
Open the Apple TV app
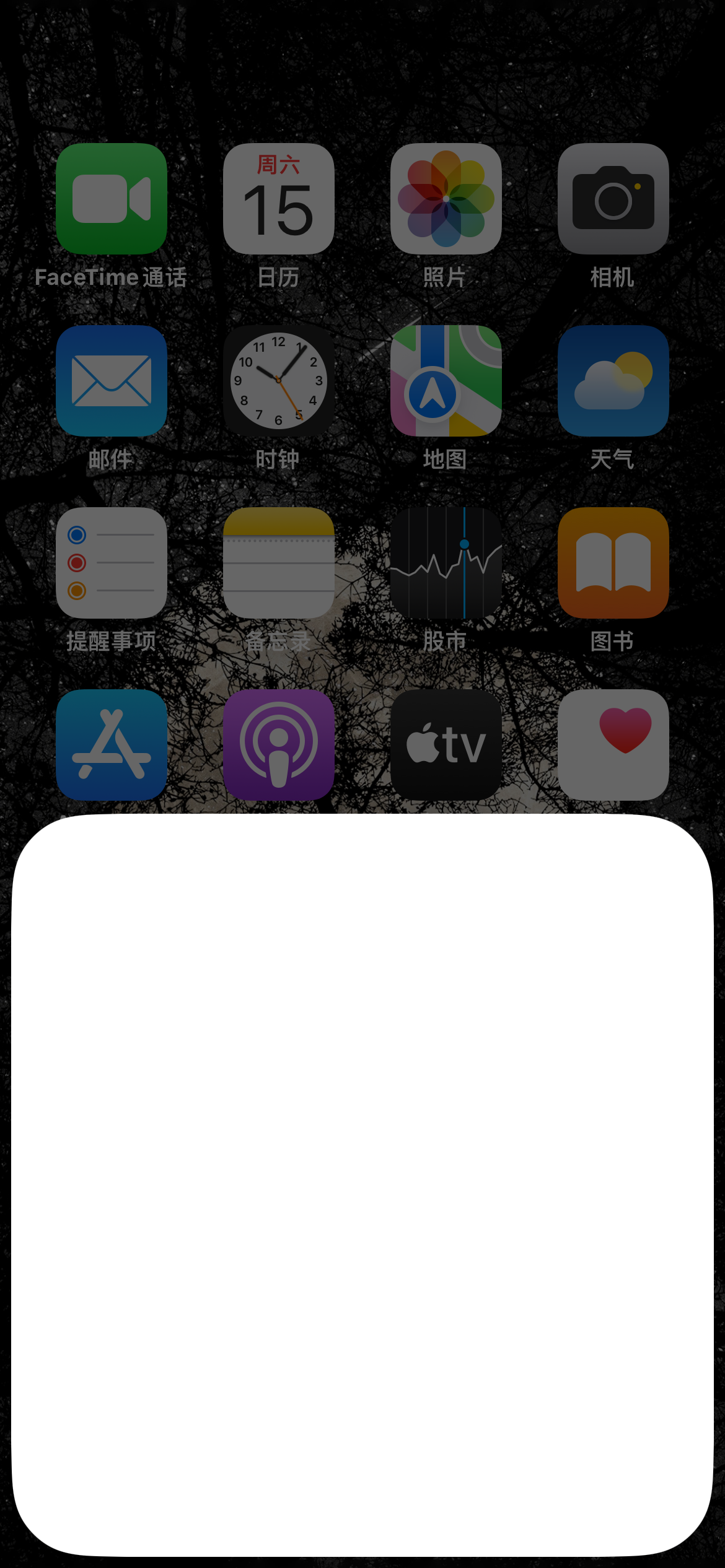(446, 745)
